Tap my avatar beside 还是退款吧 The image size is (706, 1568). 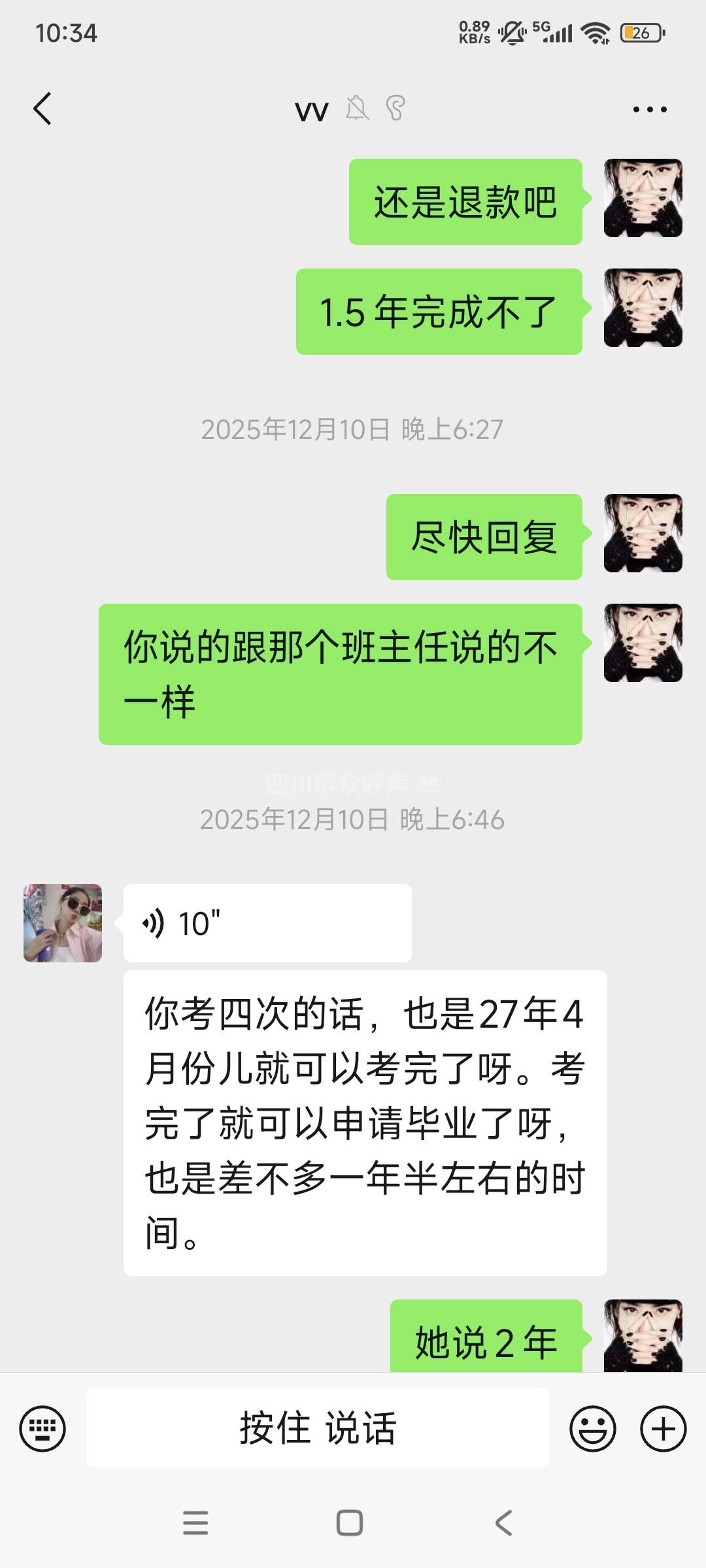point(643,198)
